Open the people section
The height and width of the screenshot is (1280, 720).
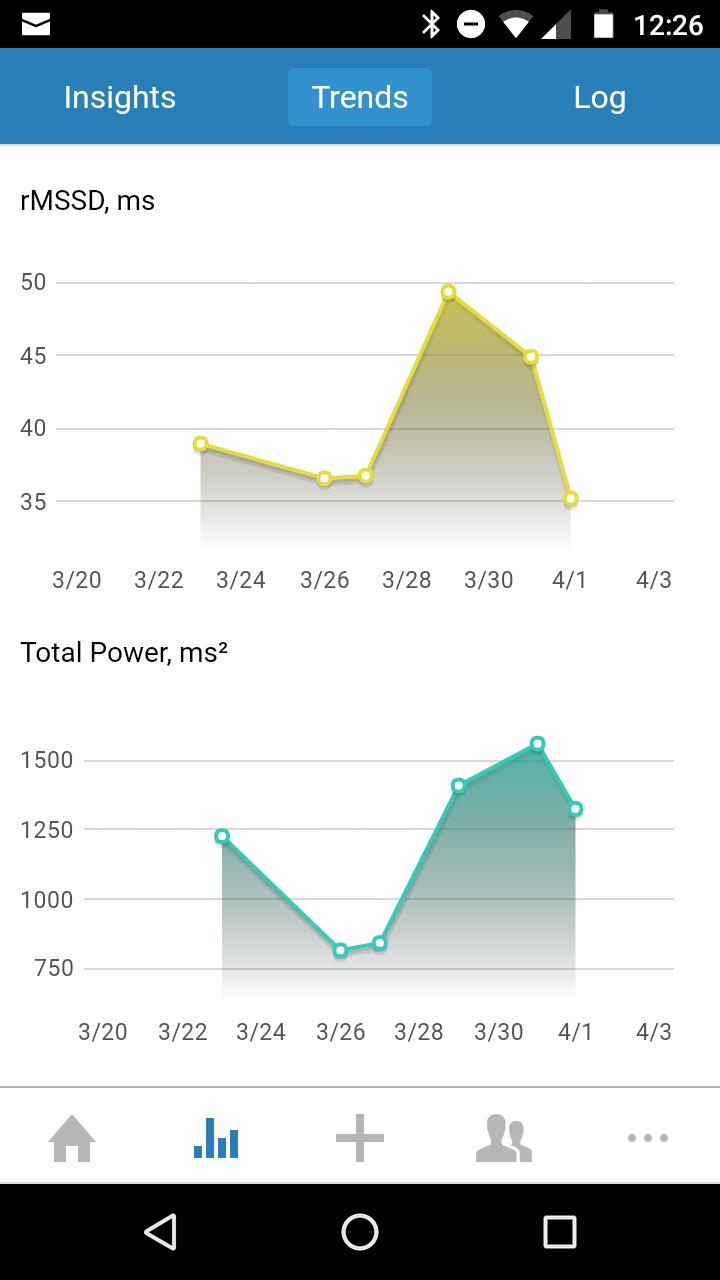[x=504, y=1138]
